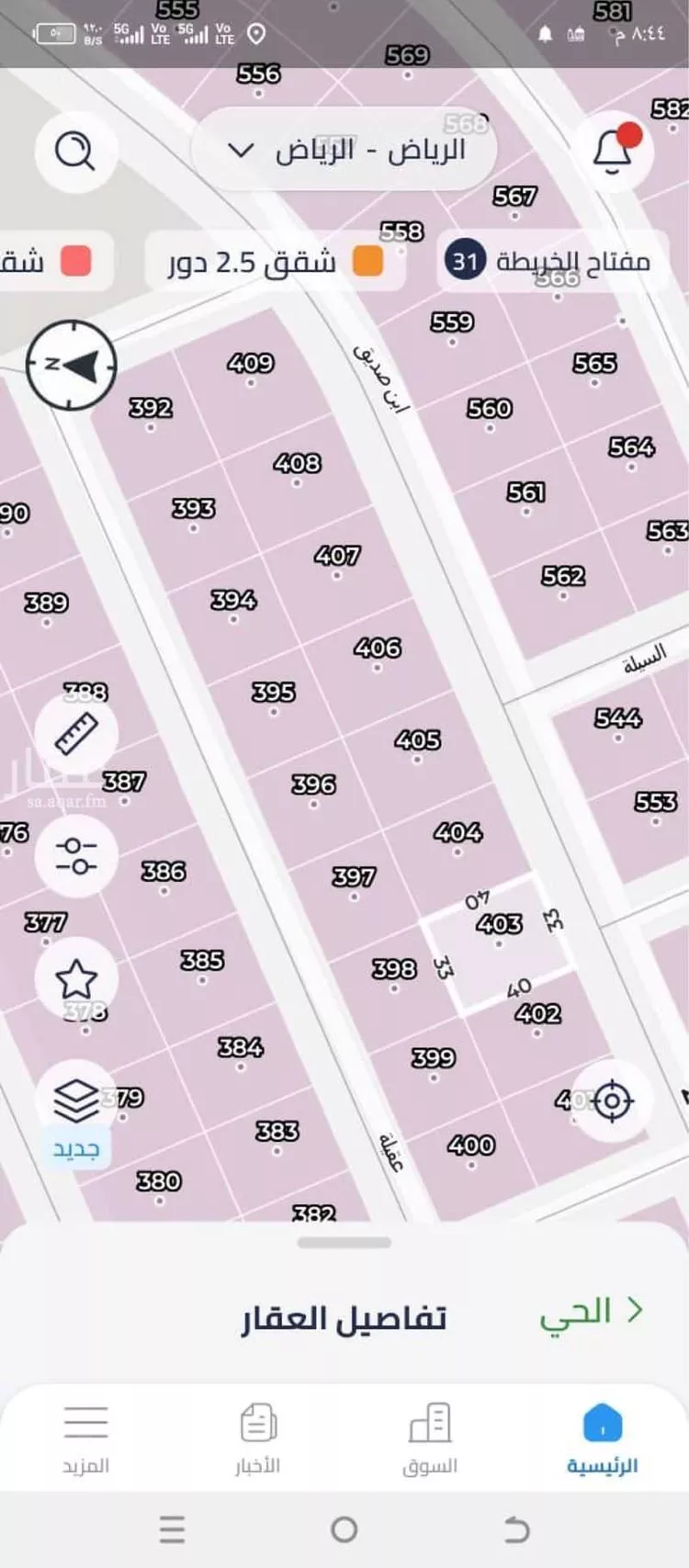Open the map filter sliders

point(75,855)
